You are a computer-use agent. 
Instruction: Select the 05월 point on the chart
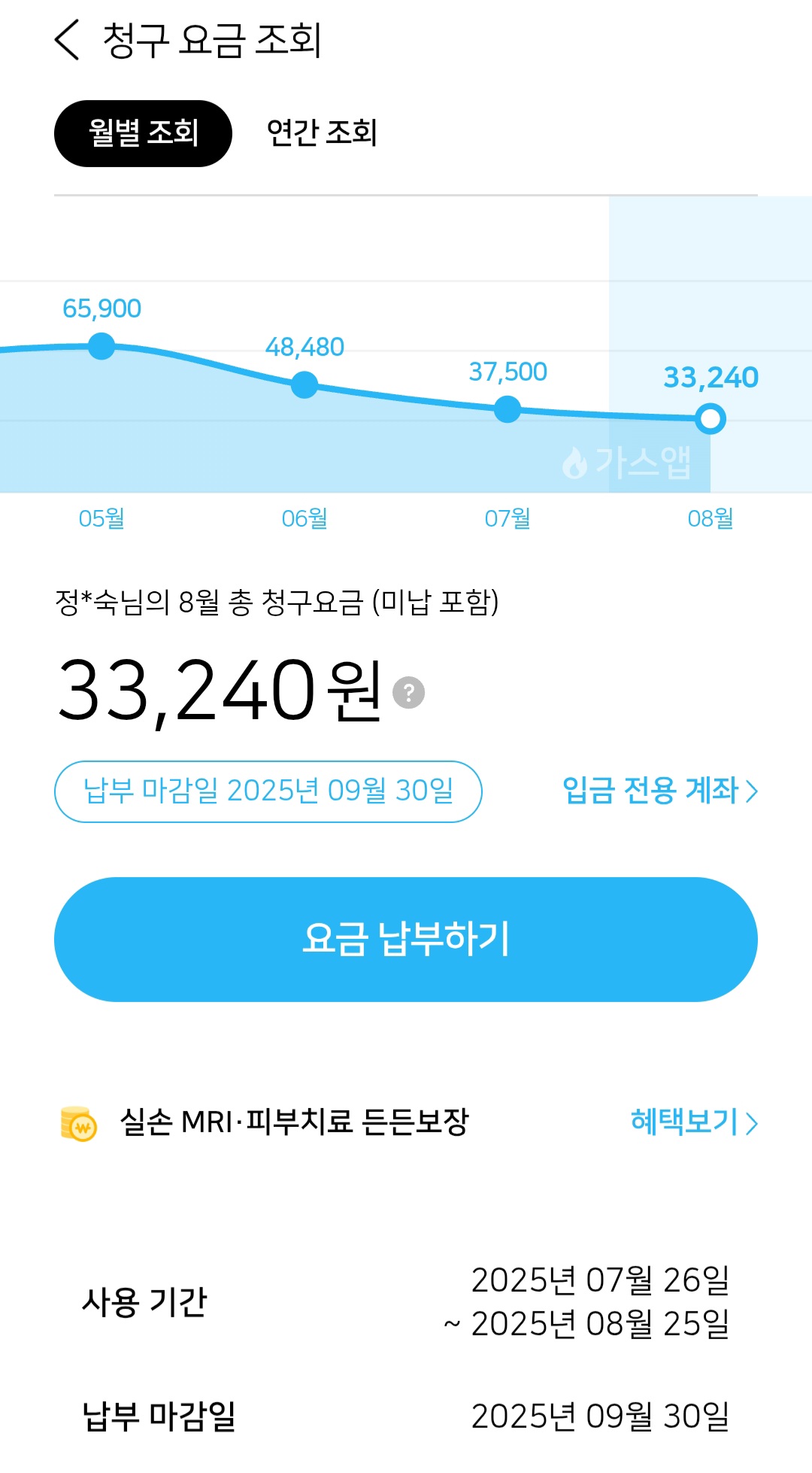point(101,346)
